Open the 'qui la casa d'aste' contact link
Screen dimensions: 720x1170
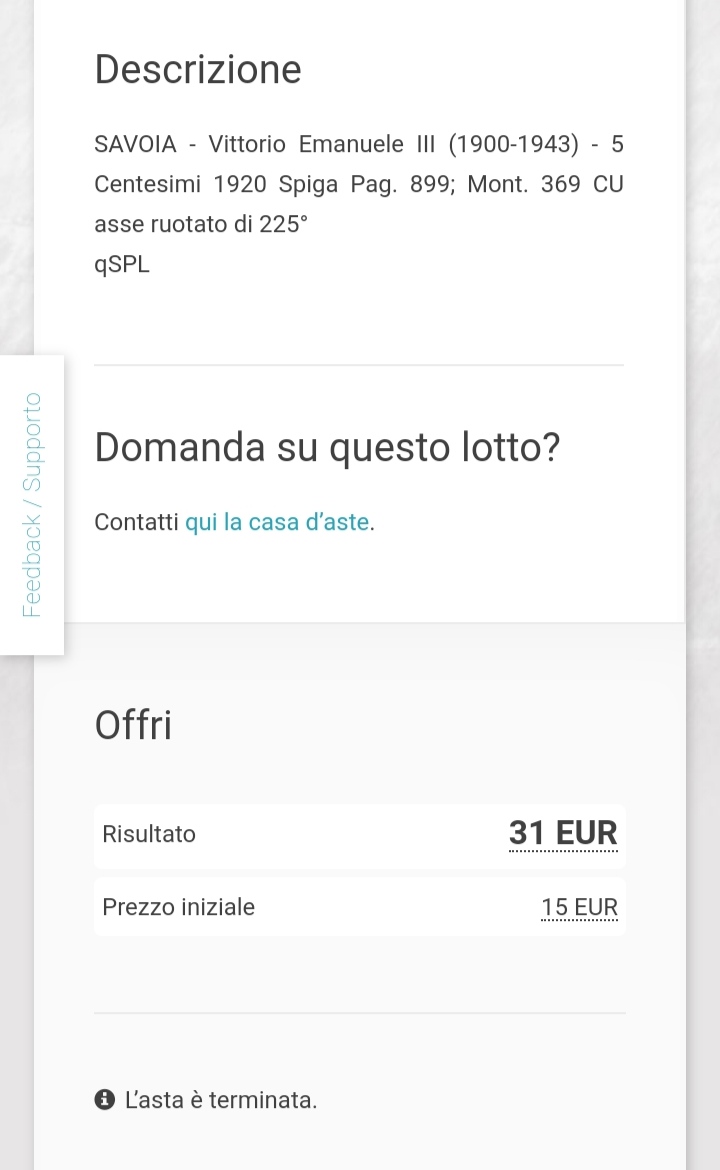(277, 522)
